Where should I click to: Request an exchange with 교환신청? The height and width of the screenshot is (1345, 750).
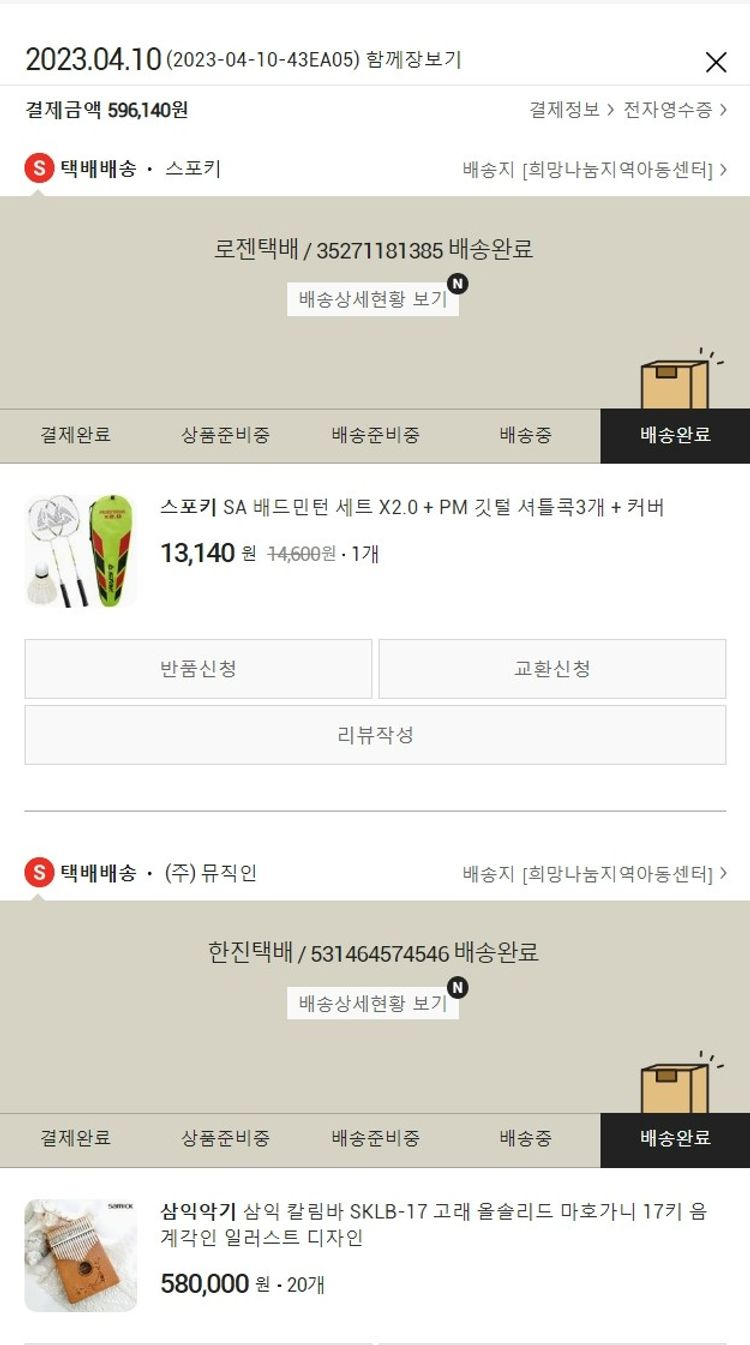click(x=552, y=669)
